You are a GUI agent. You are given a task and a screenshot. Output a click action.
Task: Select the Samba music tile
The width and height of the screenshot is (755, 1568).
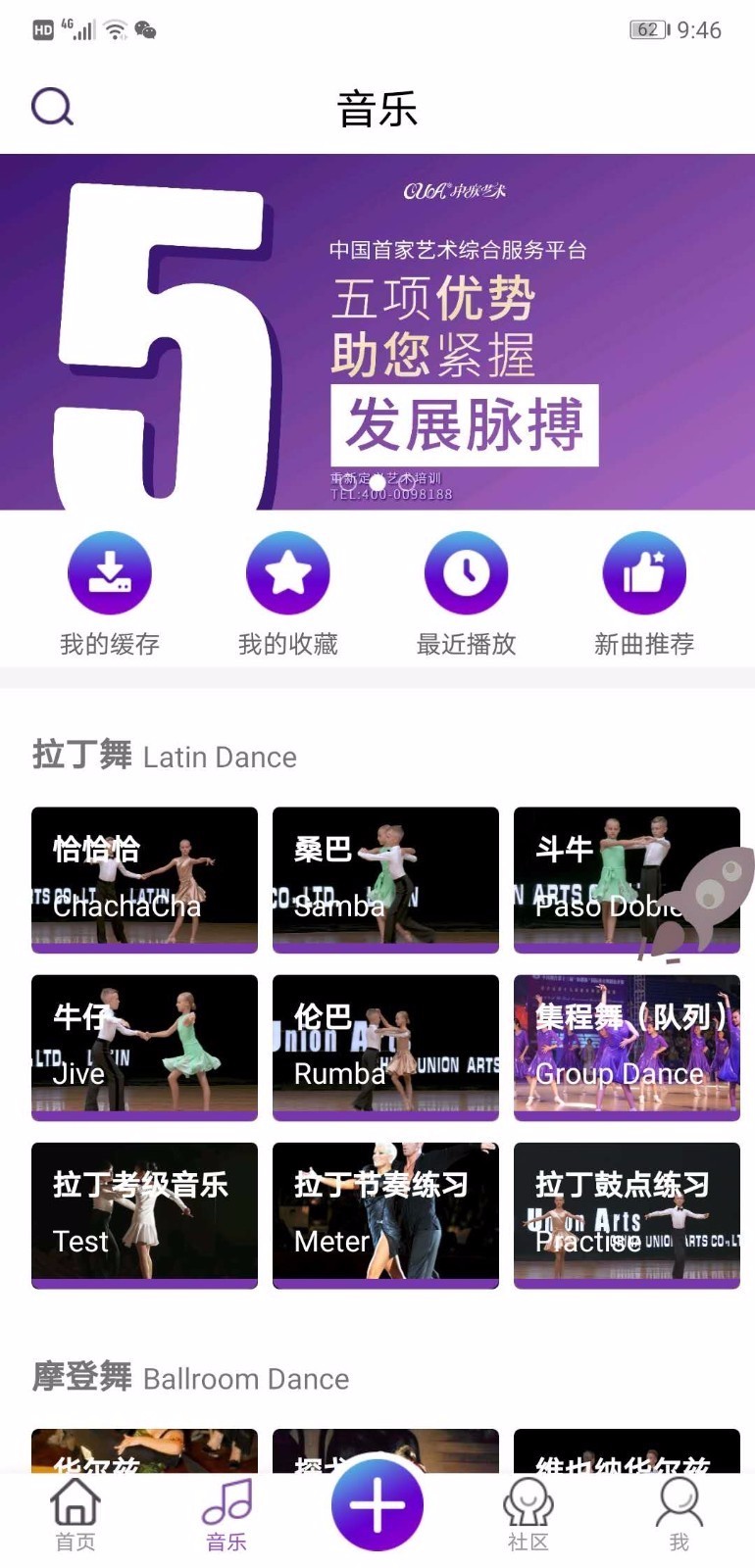pyautogui.click(x=385, y=879)
